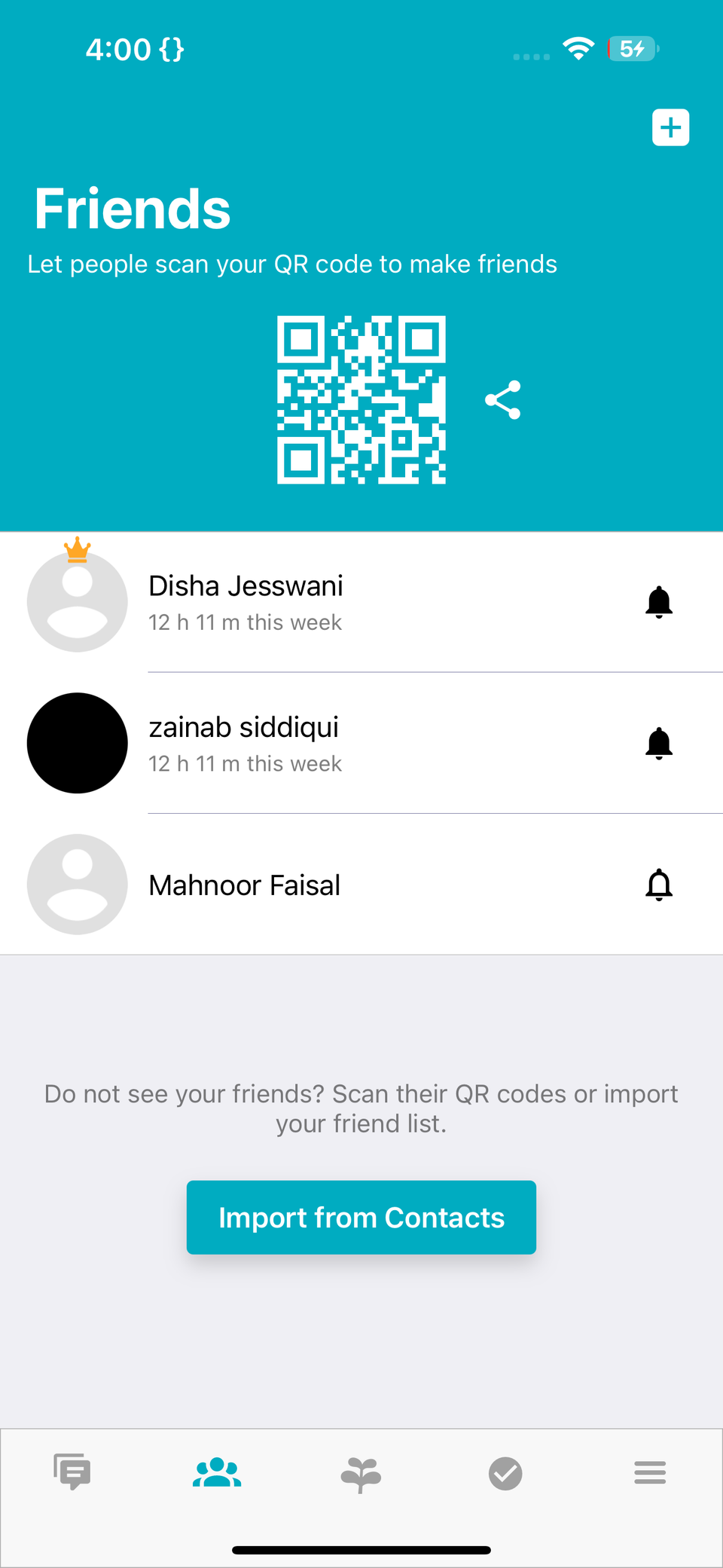Tap the add friend plus icon
The height and width of the screenshot is (1568, 723).
click(x=670, y=127)
